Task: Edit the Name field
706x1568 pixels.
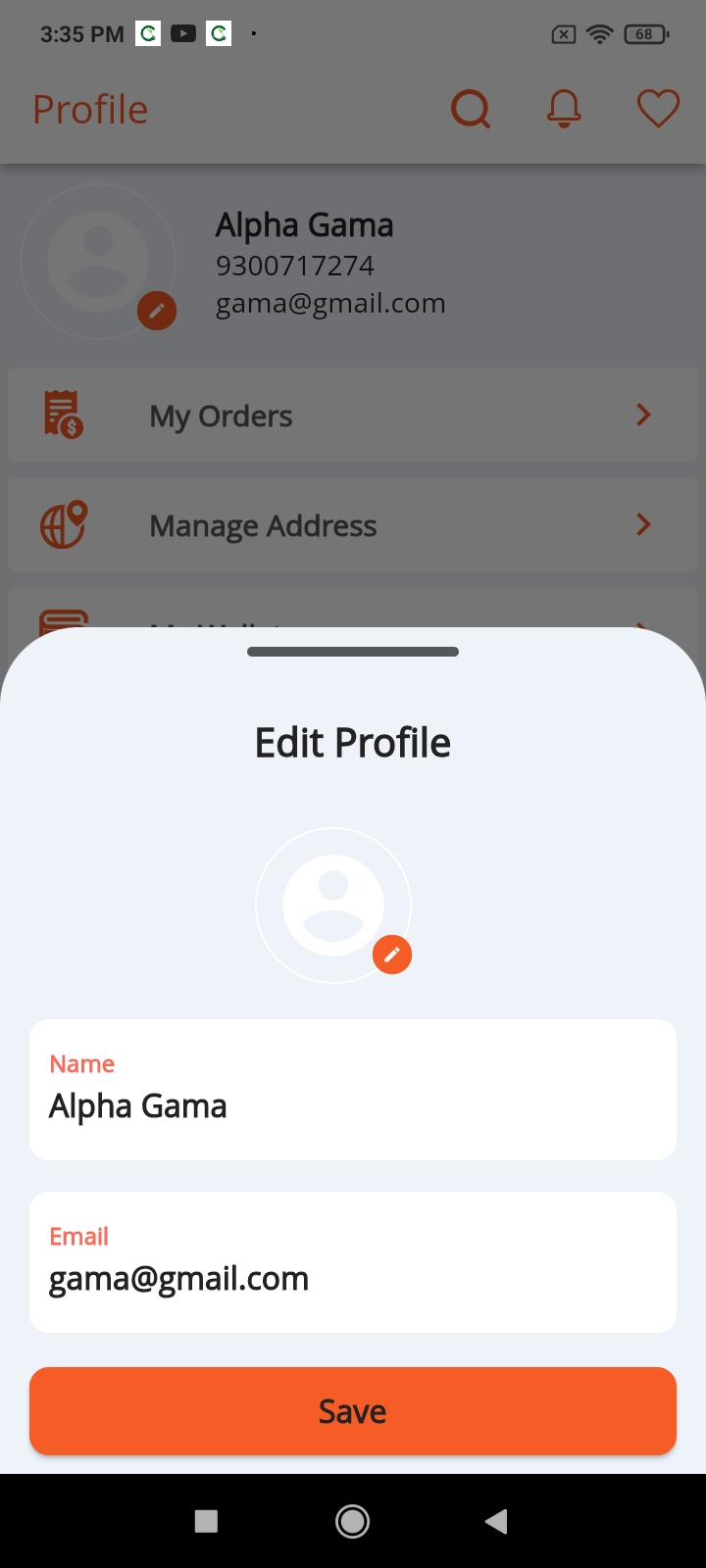Action: coord(353,1090)
